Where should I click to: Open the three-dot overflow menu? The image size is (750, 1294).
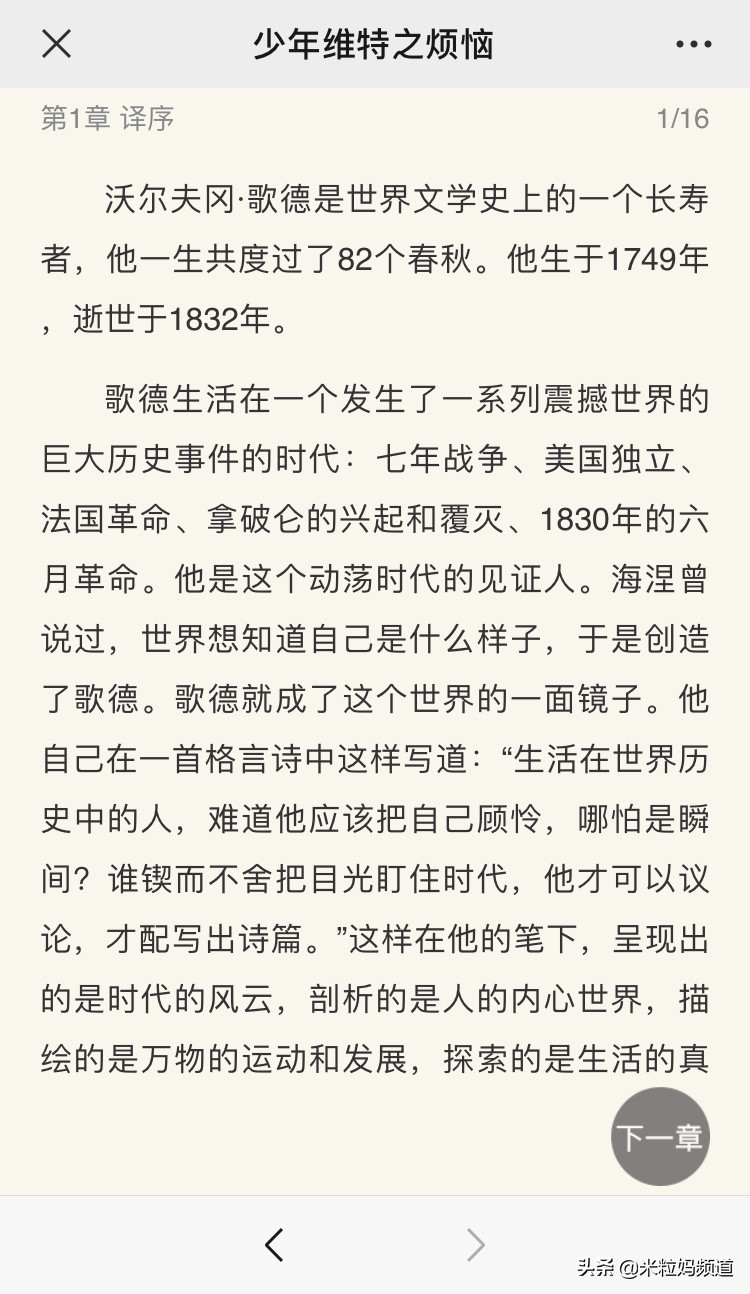point(693,45)
